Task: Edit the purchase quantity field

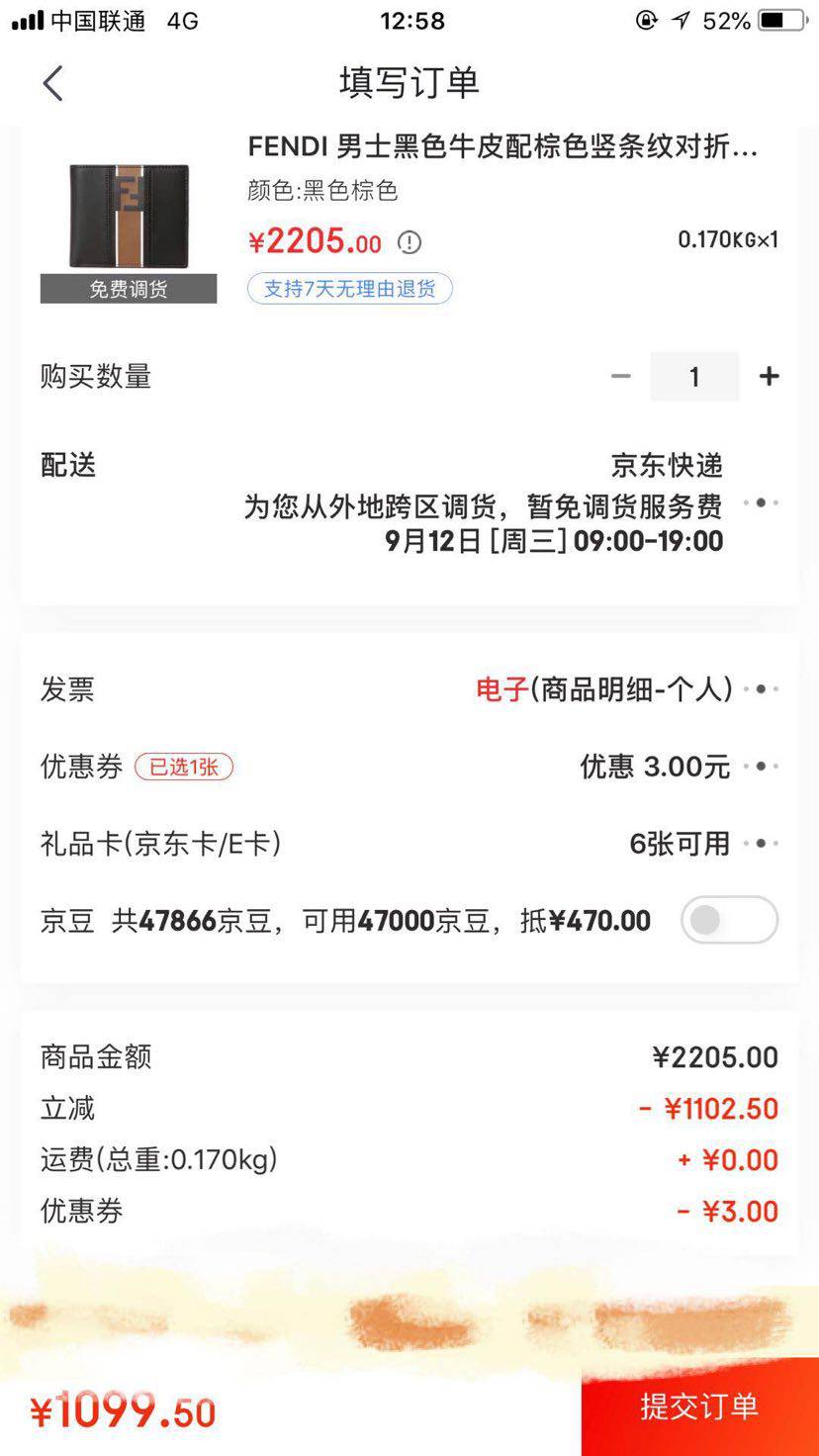Action: tap(694, 376)
